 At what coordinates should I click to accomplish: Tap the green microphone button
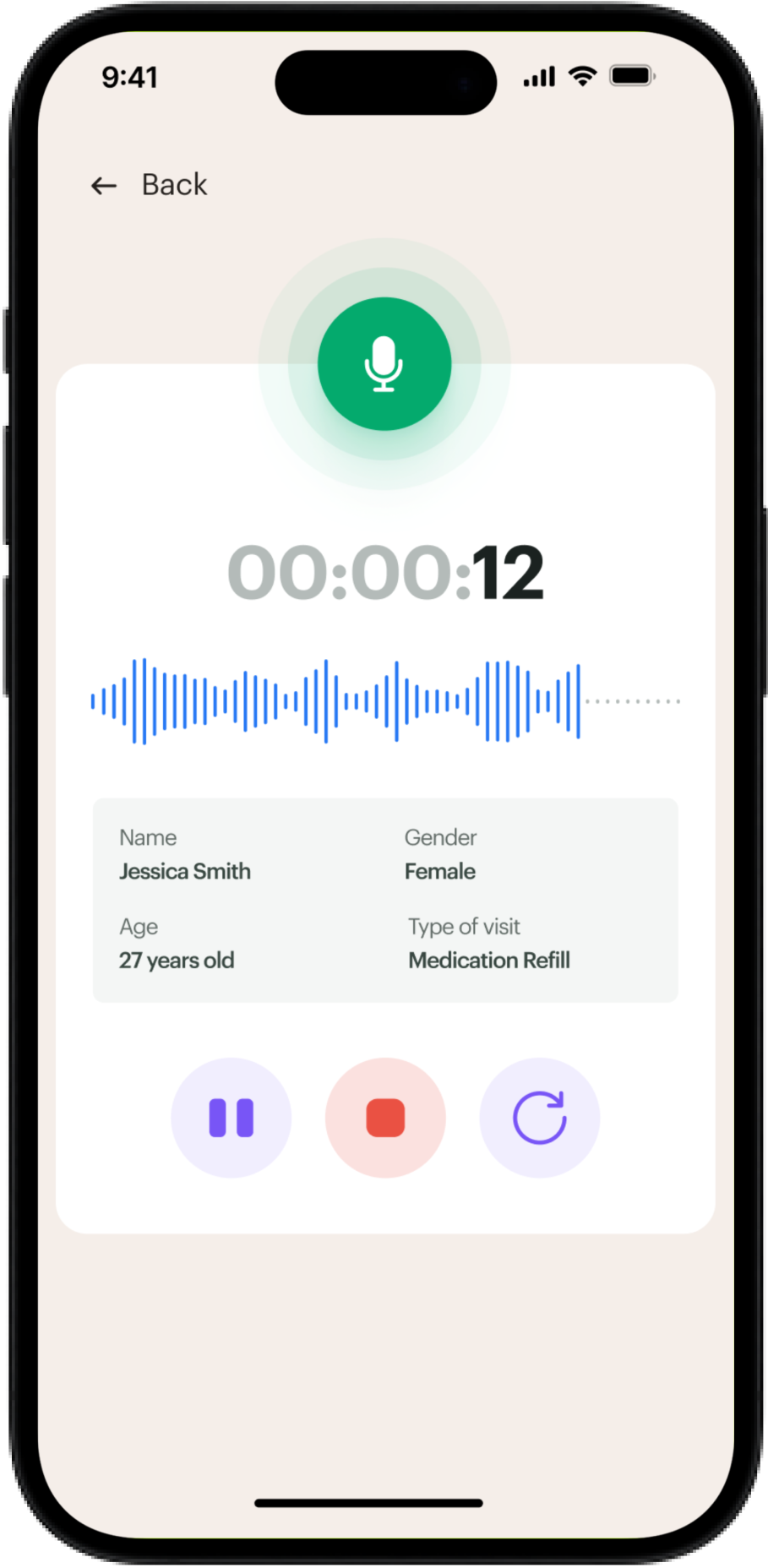click(384, 364)
